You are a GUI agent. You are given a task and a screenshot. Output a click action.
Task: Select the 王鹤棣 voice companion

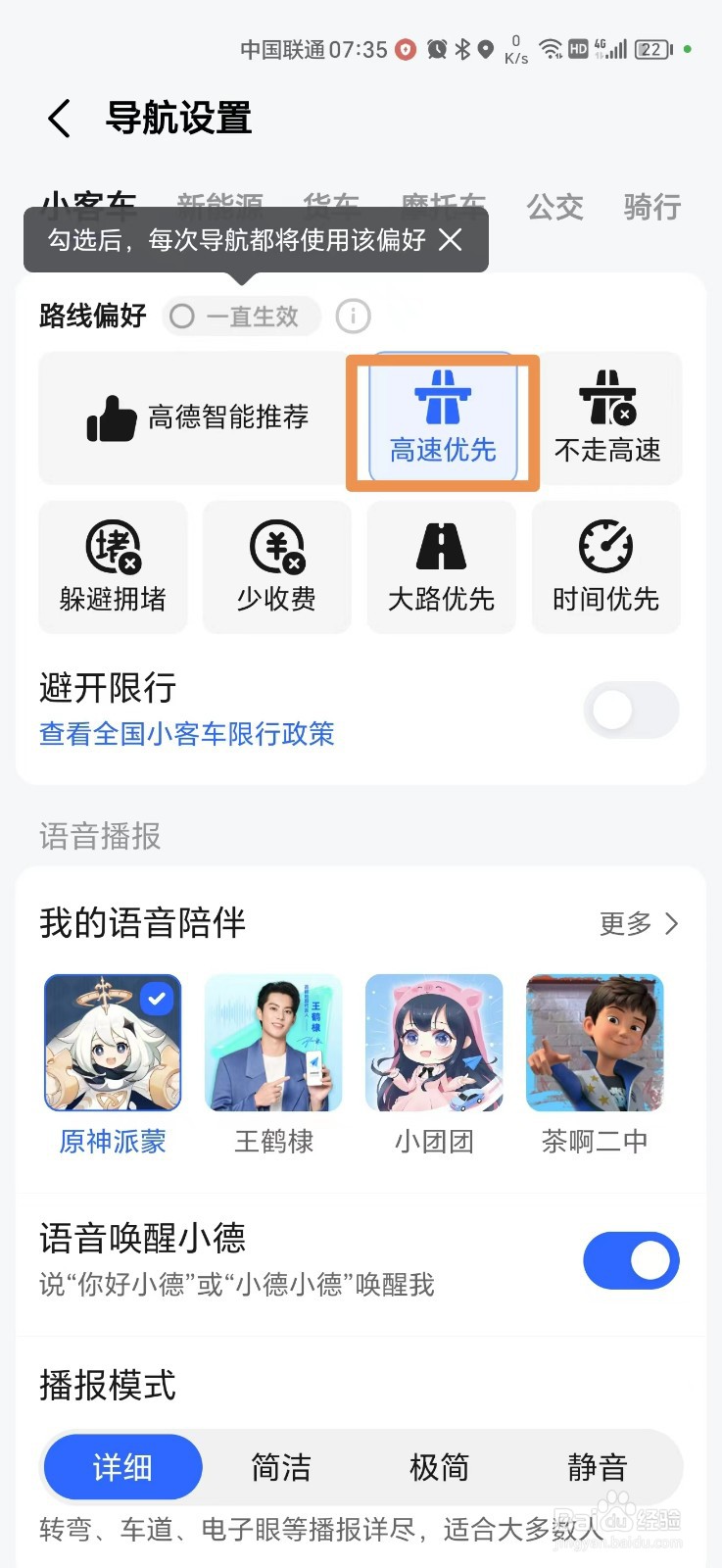pyautogui.click(x=273, y=1045)
